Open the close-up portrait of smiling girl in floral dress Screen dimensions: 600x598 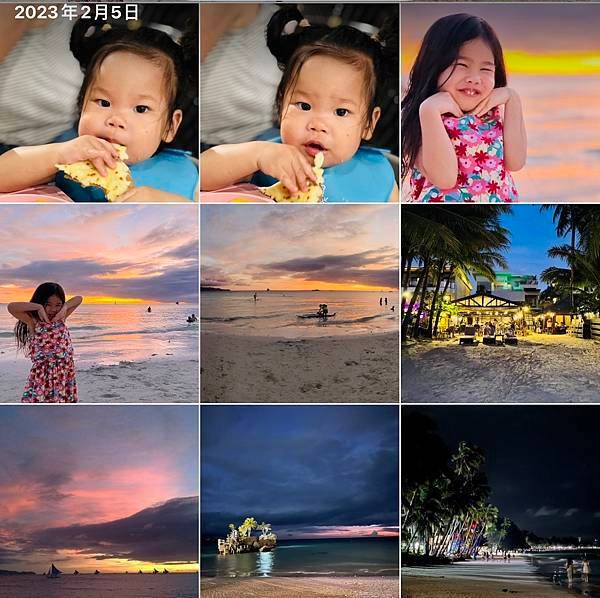tap(500, 102)
